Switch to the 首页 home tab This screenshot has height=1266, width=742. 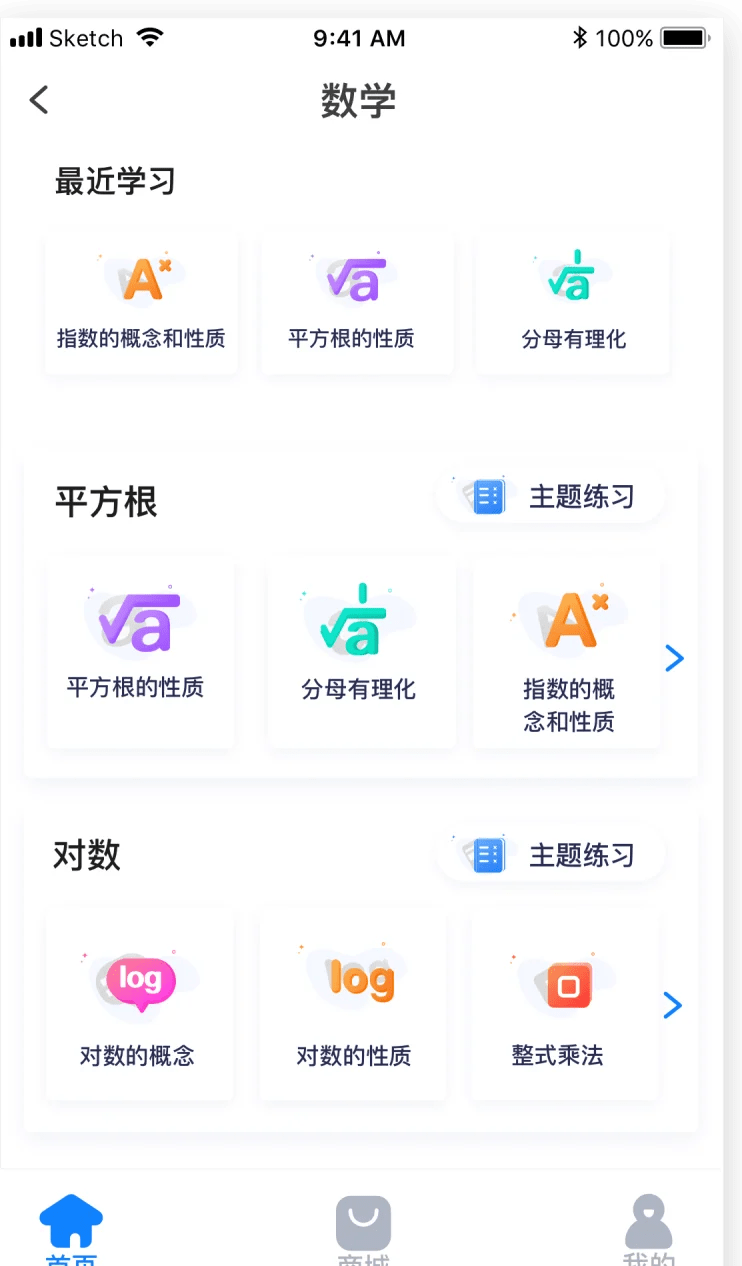(x=71, y=1228)
